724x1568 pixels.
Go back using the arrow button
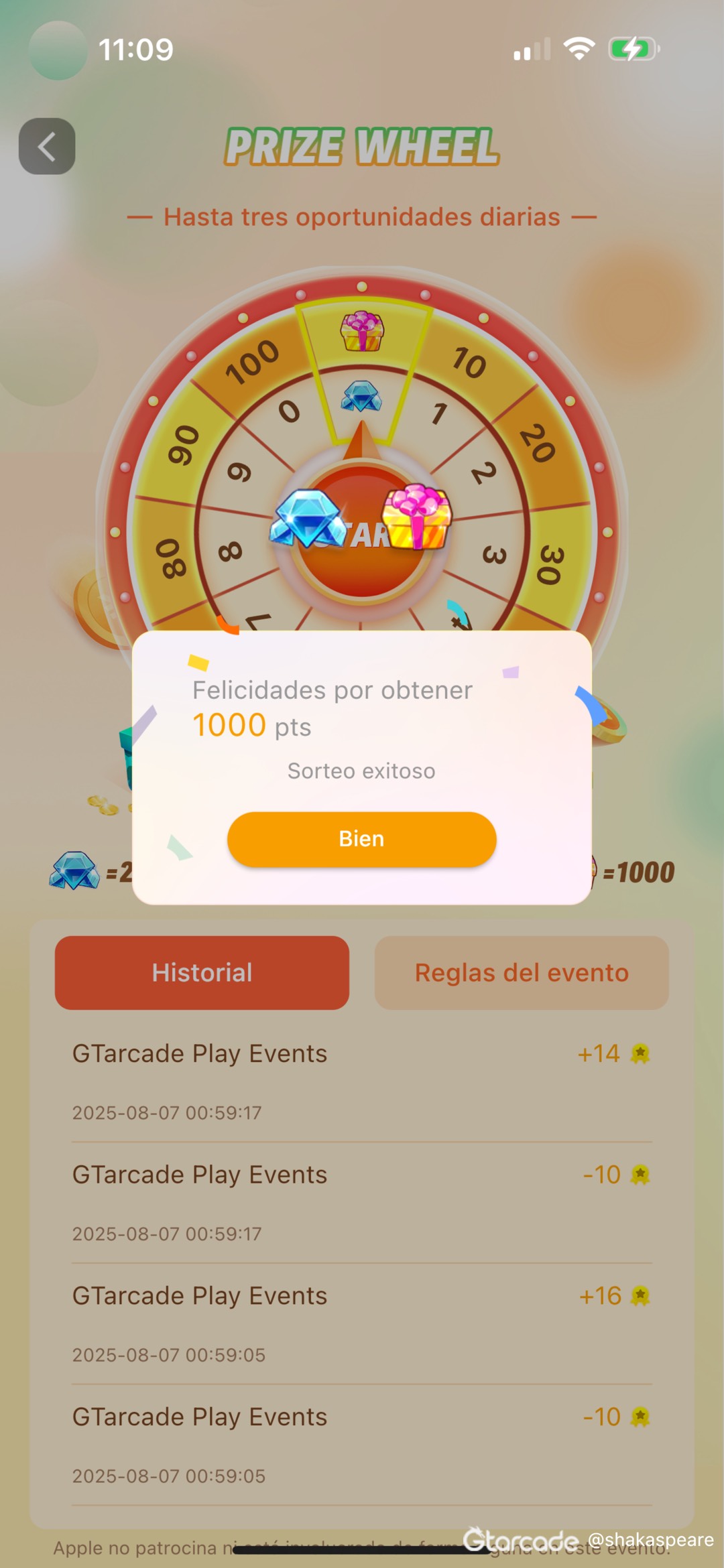click(x=47, y=146)
